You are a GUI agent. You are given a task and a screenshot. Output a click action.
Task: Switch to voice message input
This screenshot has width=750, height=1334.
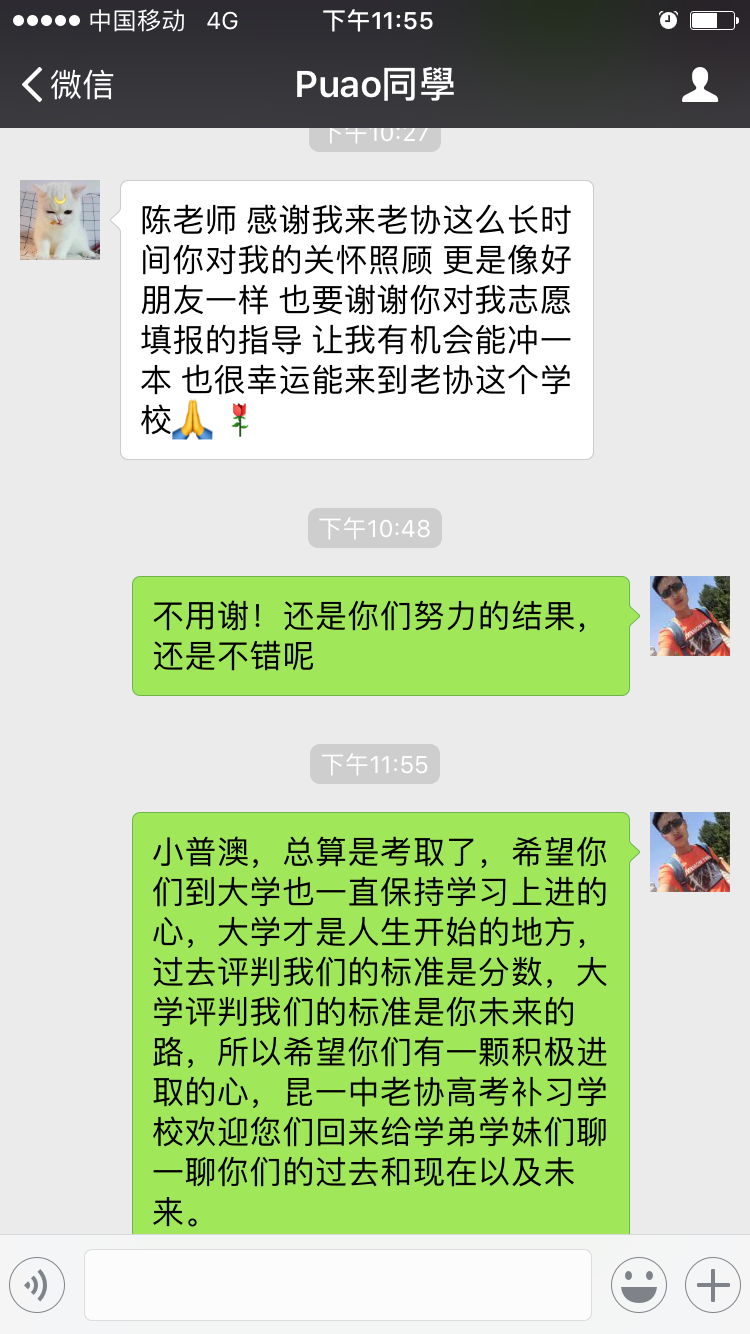click(x=37, y=1285)
